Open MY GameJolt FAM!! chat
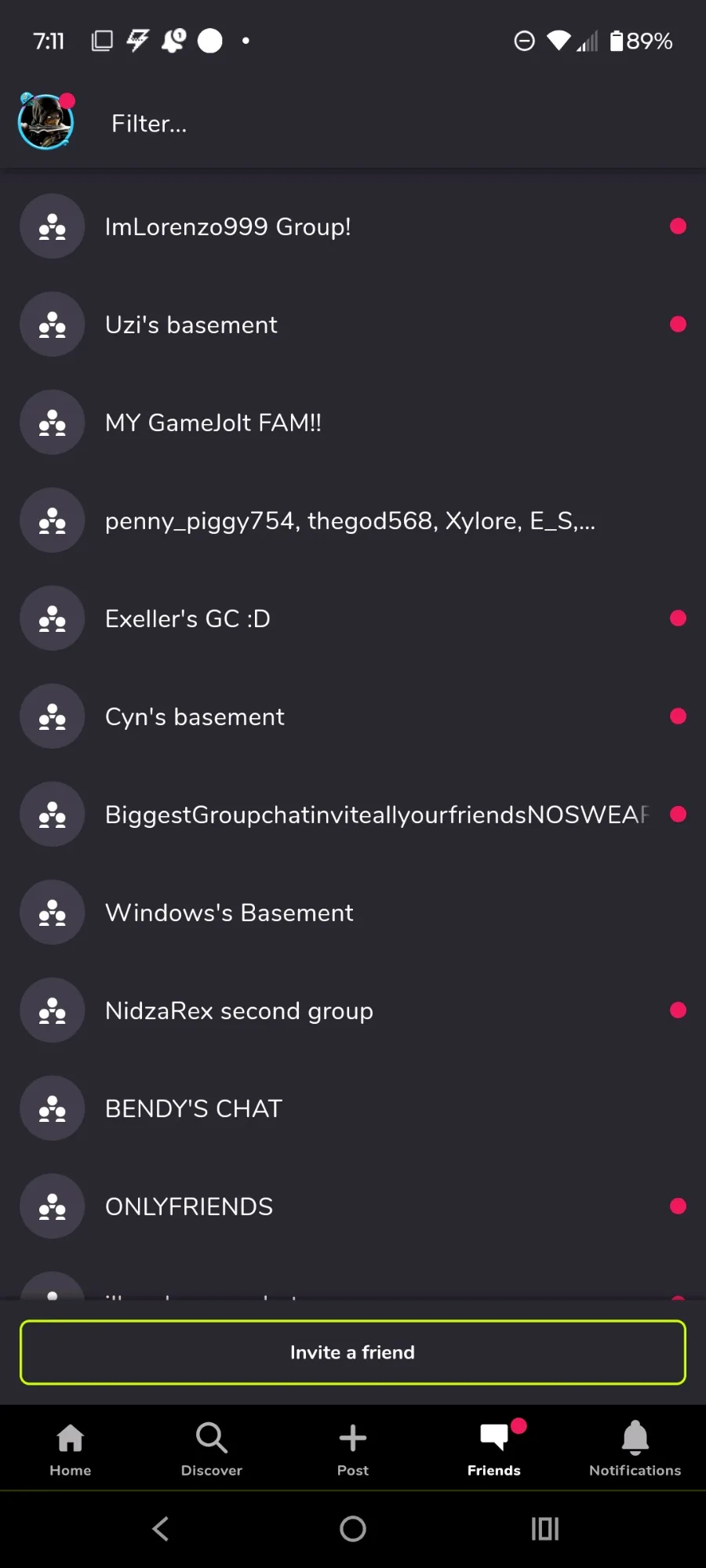The width and height of the screenshot is (706, 1568). point(353,423)
